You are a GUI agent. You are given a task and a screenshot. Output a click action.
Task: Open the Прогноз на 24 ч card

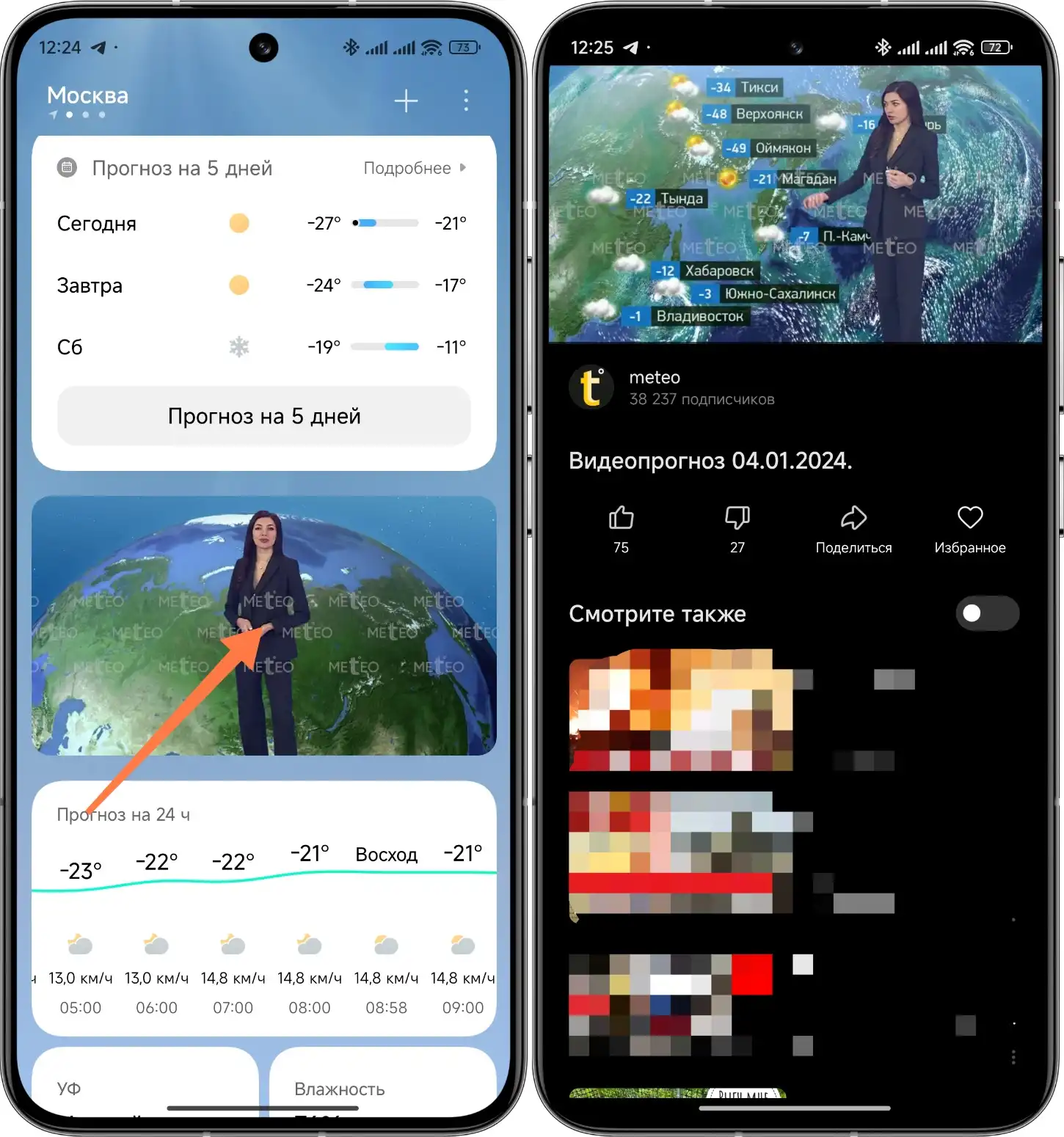[263, 907]
